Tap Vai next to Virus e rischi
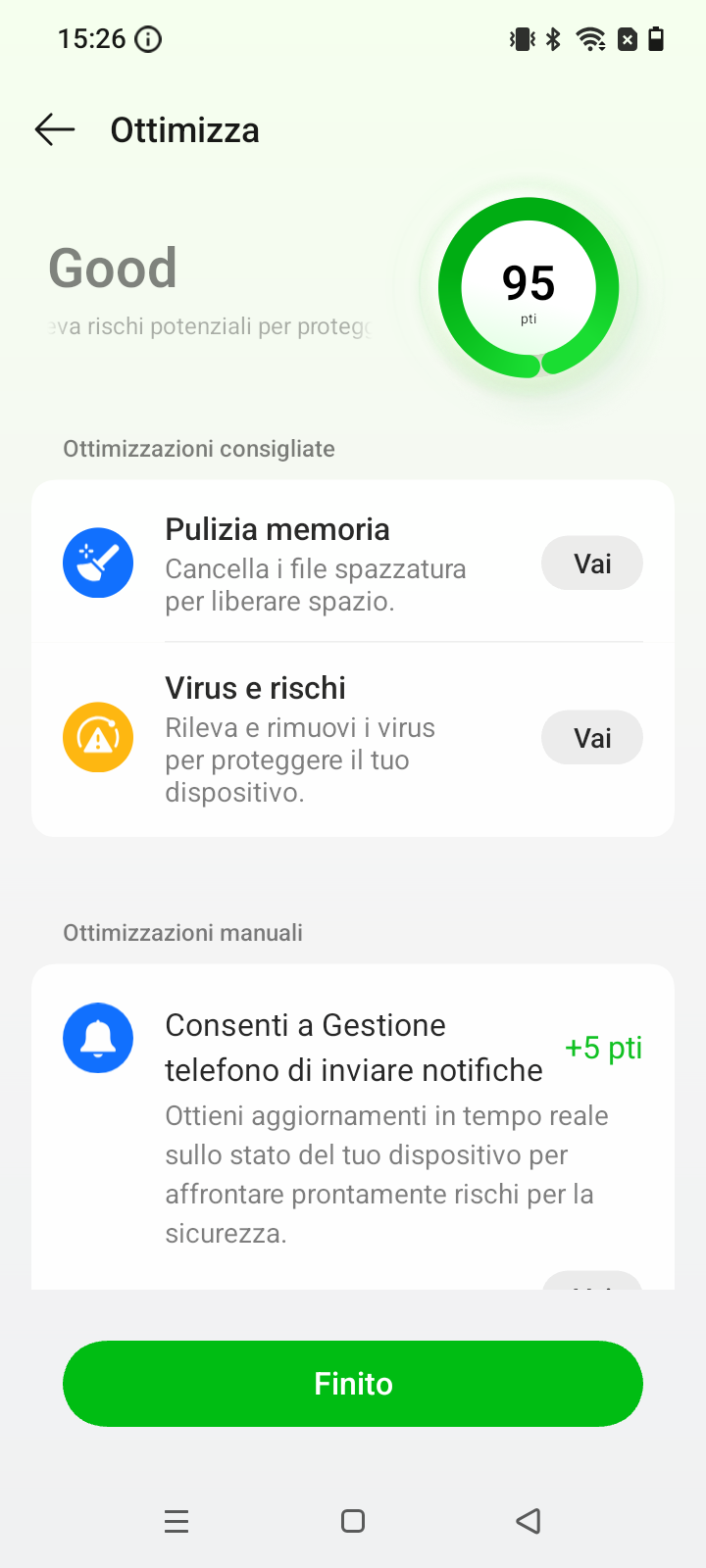This screenshot has width=706, height=1568. pyautogui.click(x=592, y=738)
